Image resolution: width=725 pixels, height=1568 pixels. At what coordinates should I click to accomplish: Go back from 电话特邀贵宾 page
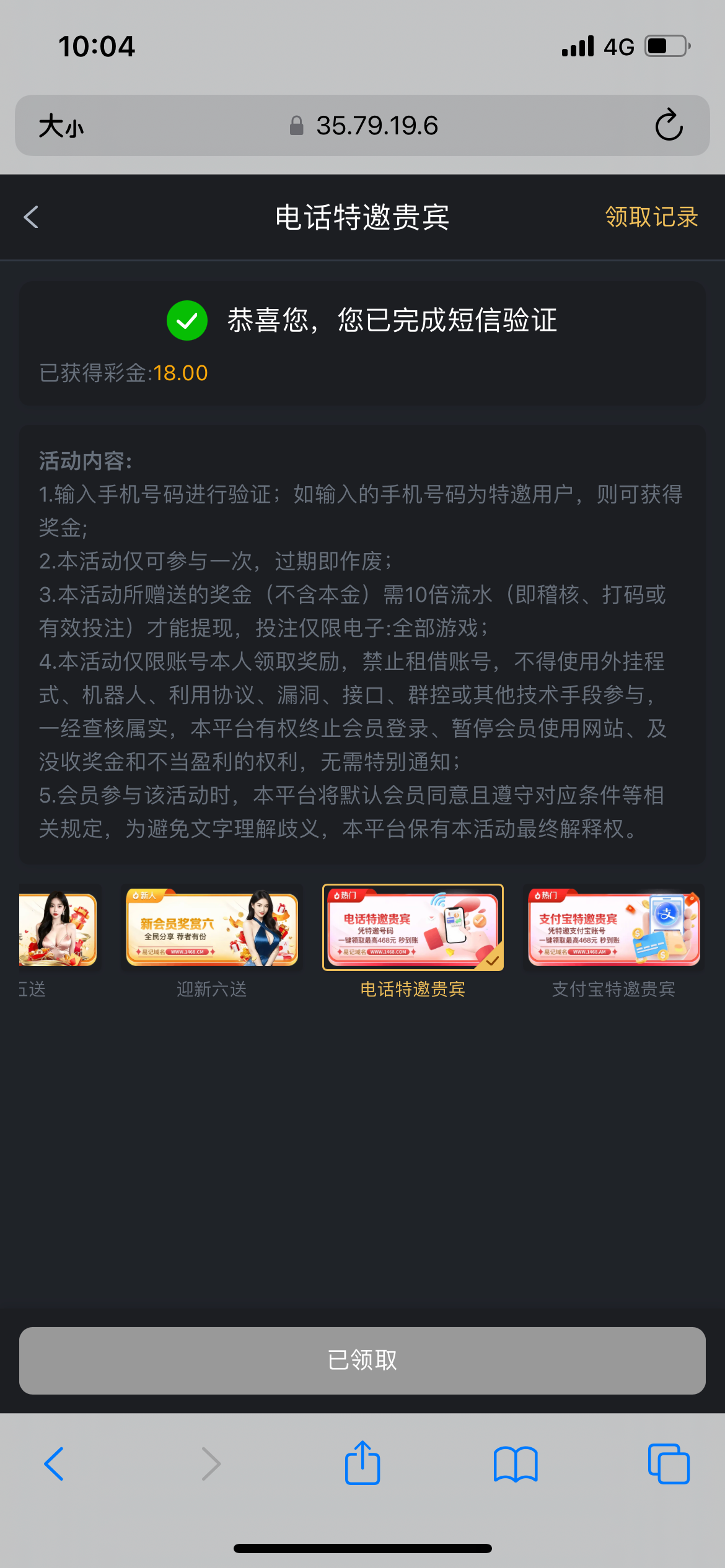click(x=31, y=217)
